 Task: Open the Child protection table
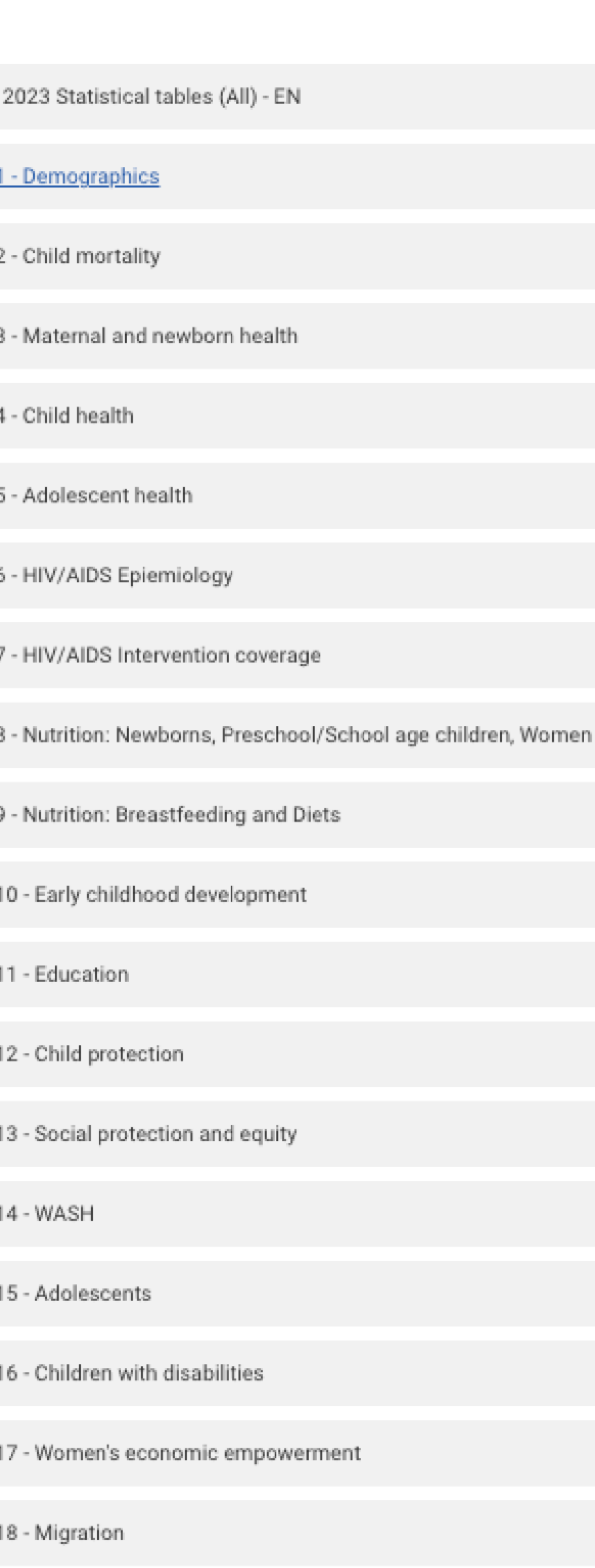click(93, 1054)
